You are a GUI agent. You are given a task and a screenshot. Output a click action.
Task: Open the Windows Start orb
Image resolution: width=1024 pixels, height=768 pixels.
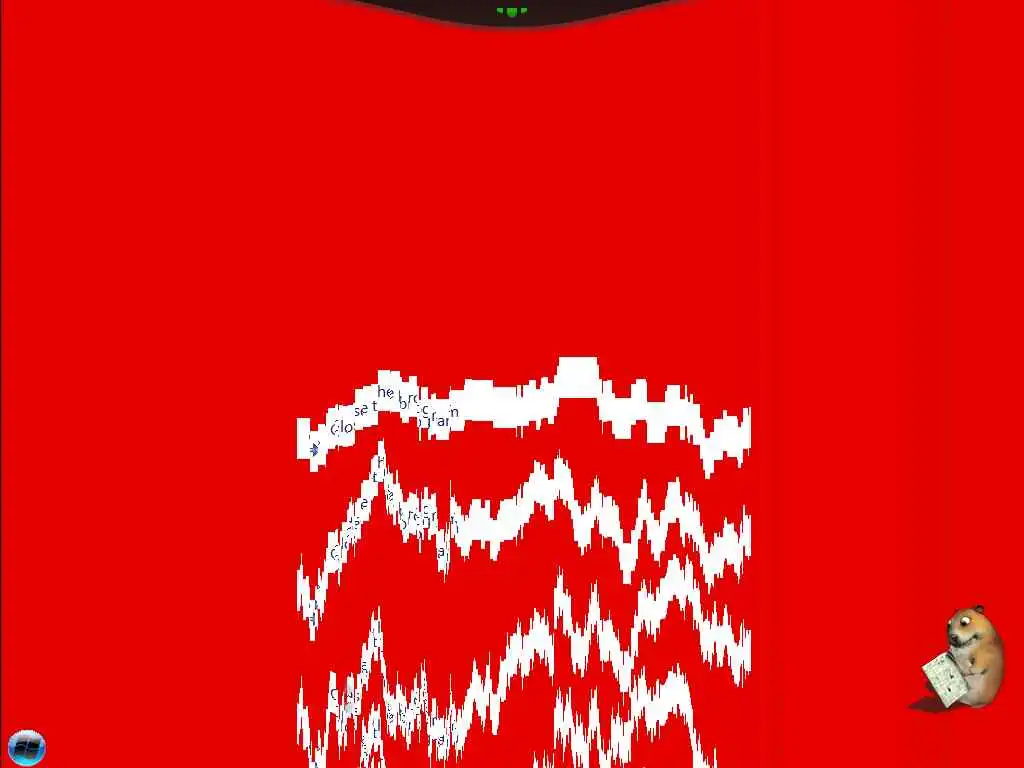(x=26, y=747)
